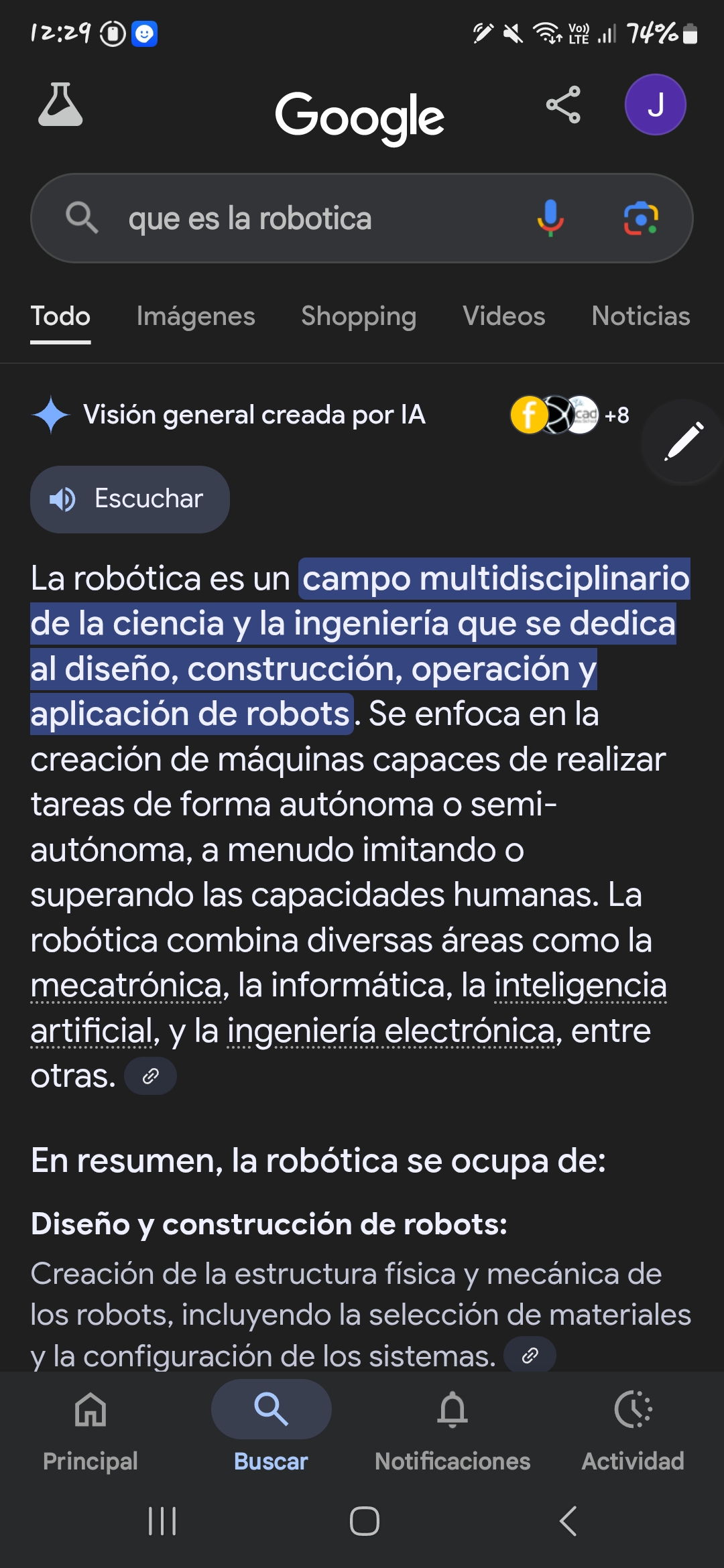Screen dimensions: 724x1568
Task: Tap the pencil edit floating button
Action: [683, 442]
